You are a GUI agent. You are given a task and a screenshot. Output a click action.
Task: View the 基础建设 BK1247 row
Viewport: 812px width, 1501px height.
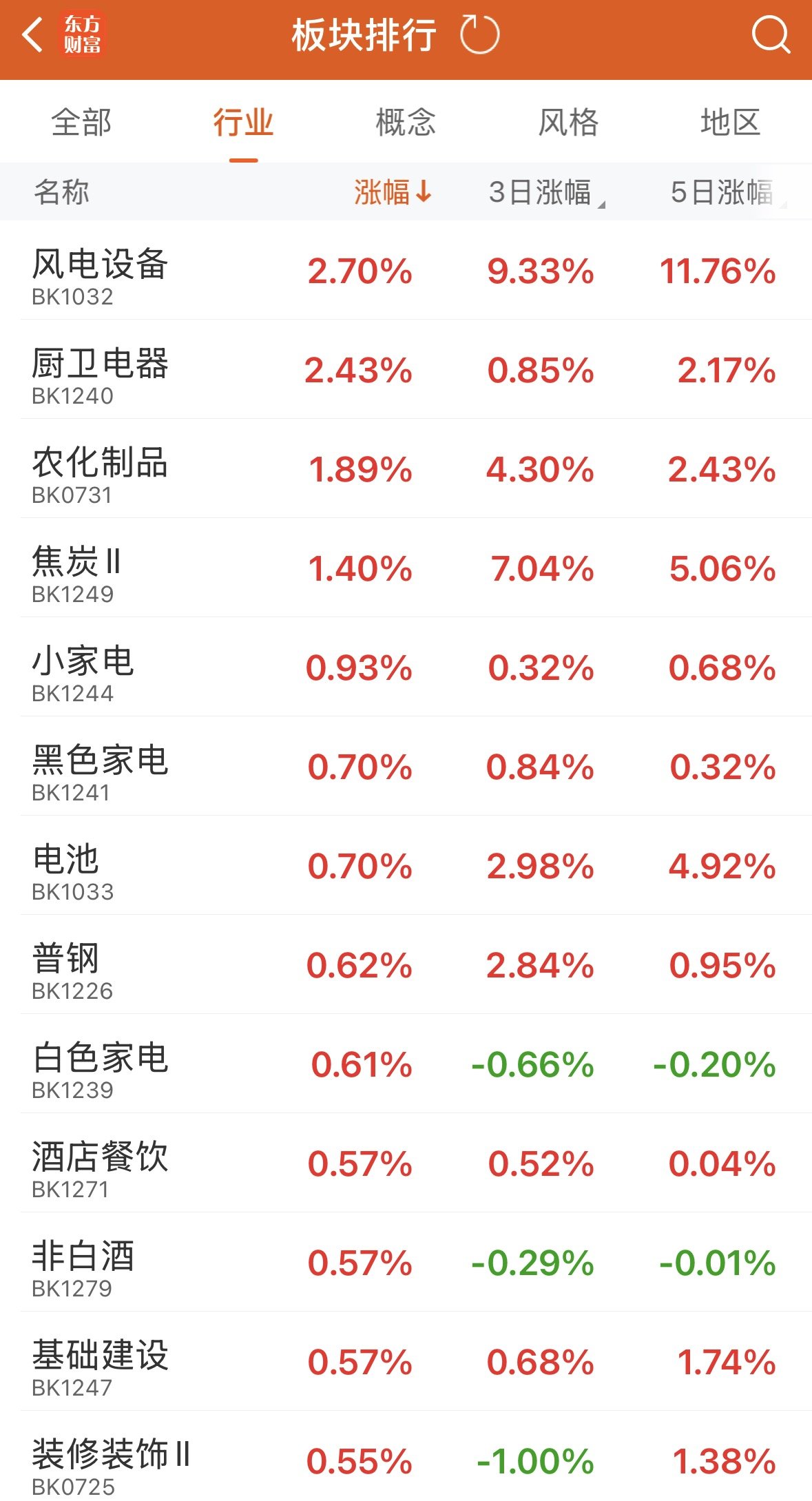click(x=100, y=1363)
